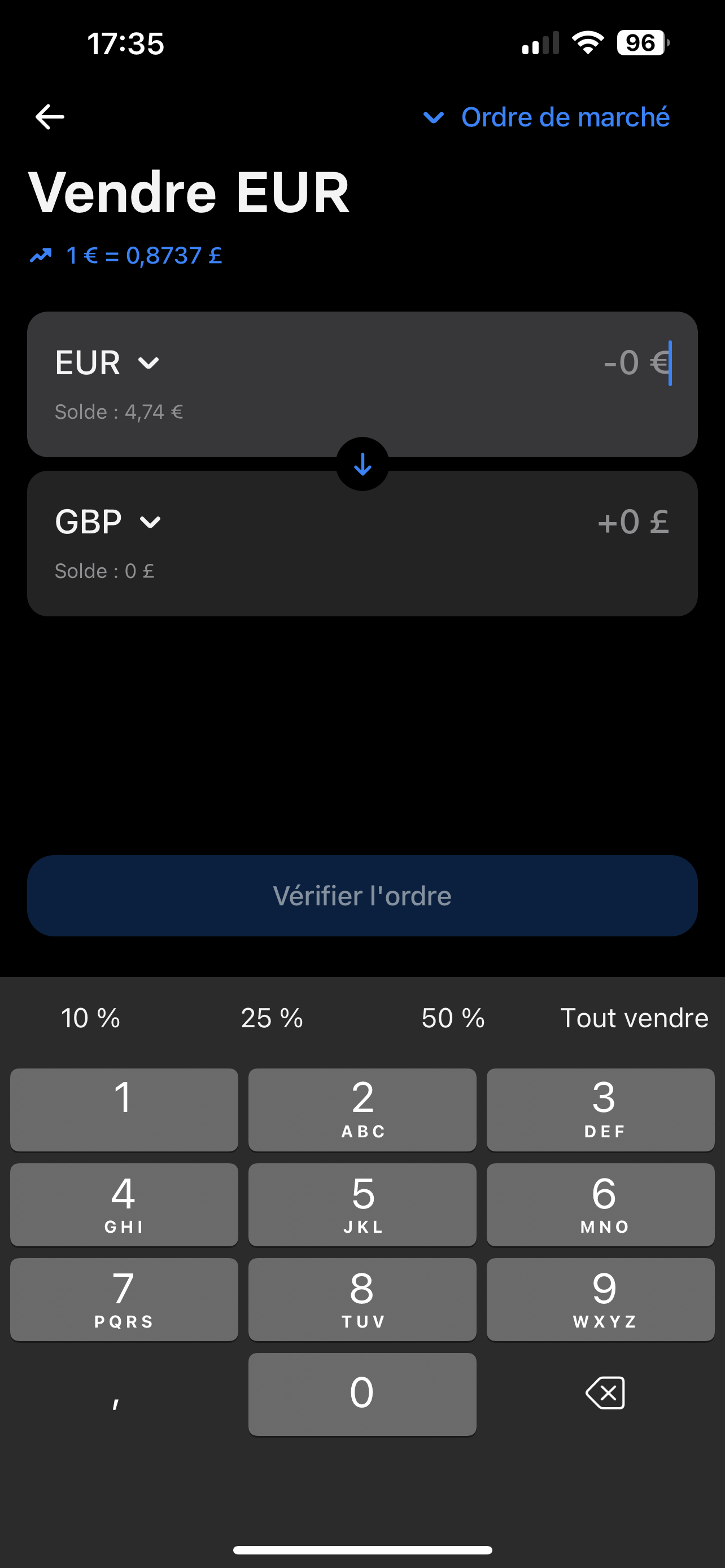Tap the swap currencies arrow icon

[362, 464]
